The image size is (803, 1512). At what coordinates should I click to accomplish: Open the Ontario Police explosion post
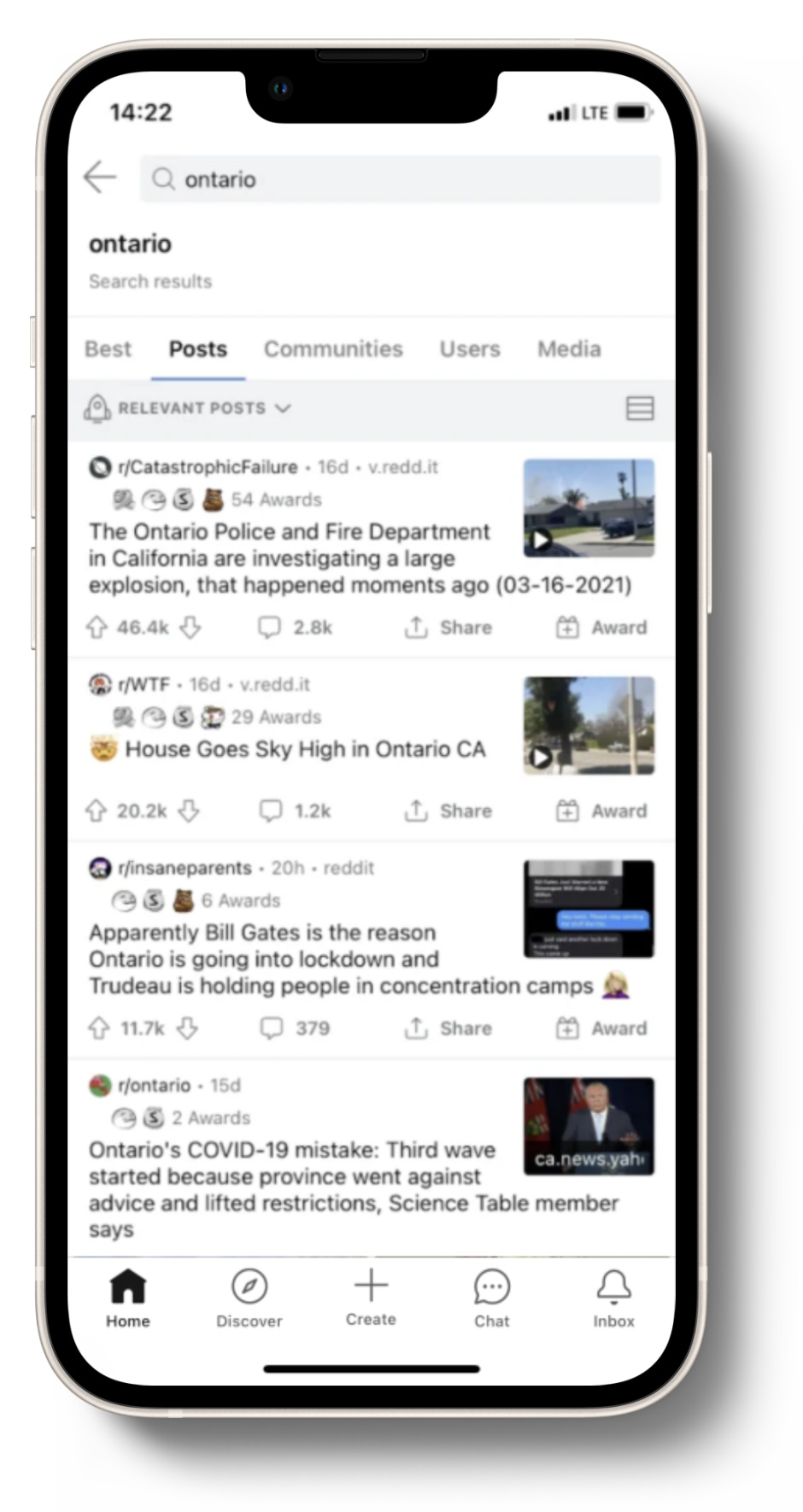tap(290, 558)
